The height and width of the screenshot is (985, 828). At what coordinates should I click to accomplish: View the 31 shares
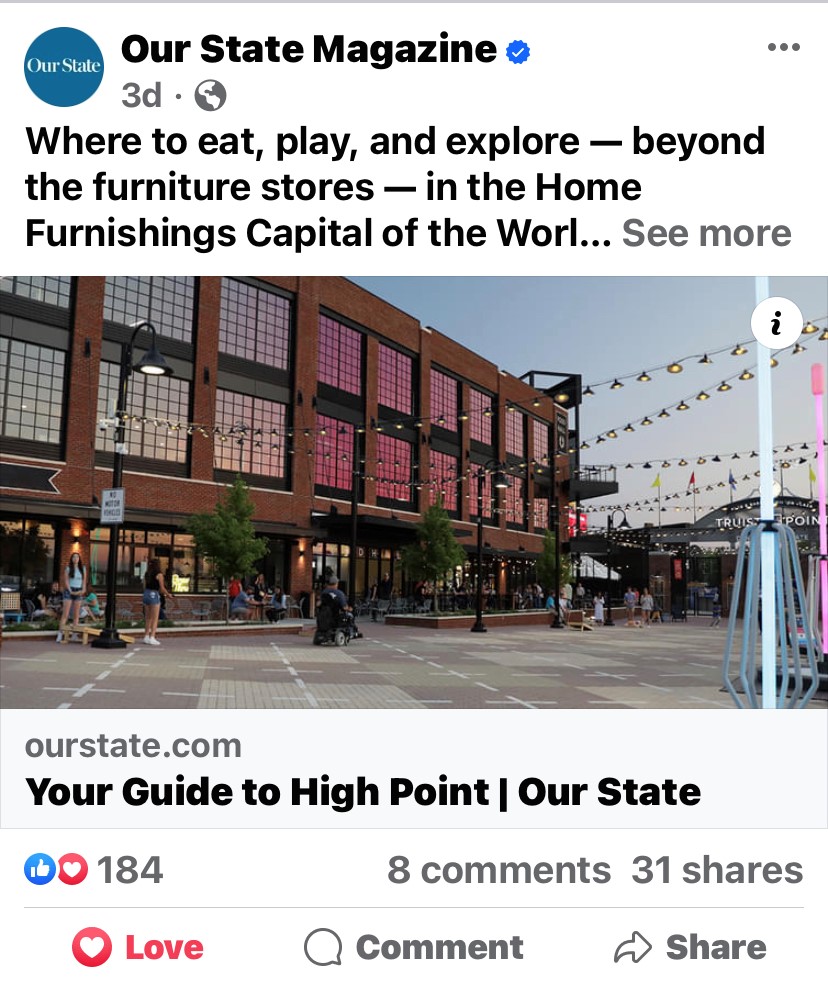click(x=717, y=870)
